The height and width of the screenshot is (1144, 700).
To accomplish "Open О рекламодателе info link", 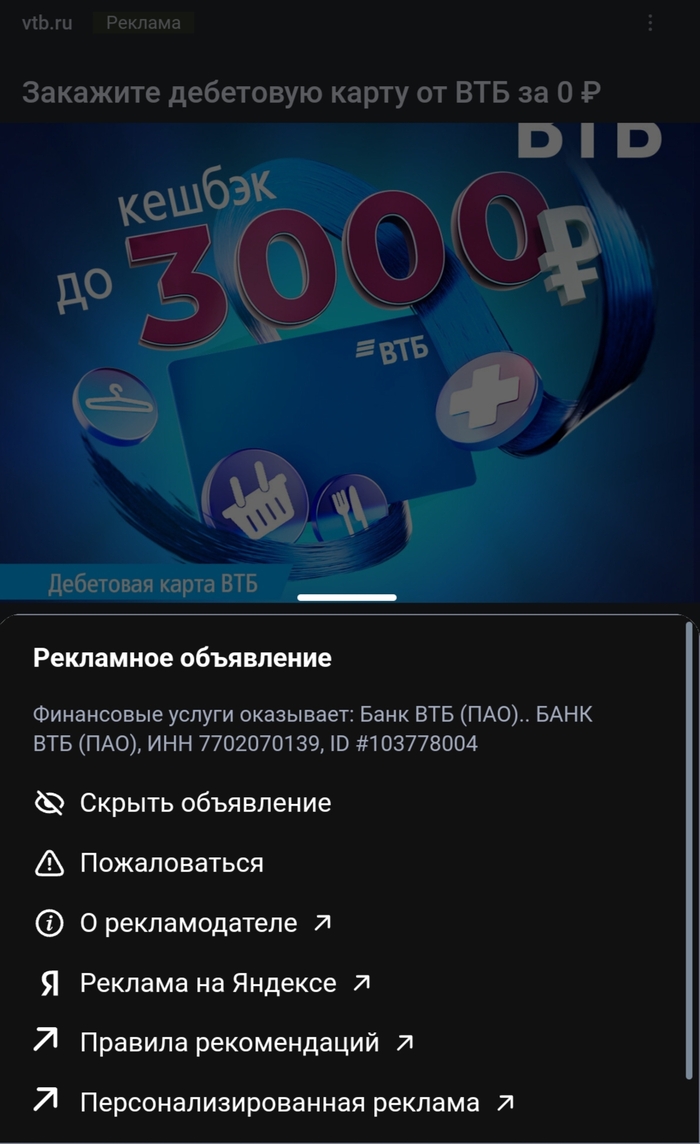I will [189, 923].
